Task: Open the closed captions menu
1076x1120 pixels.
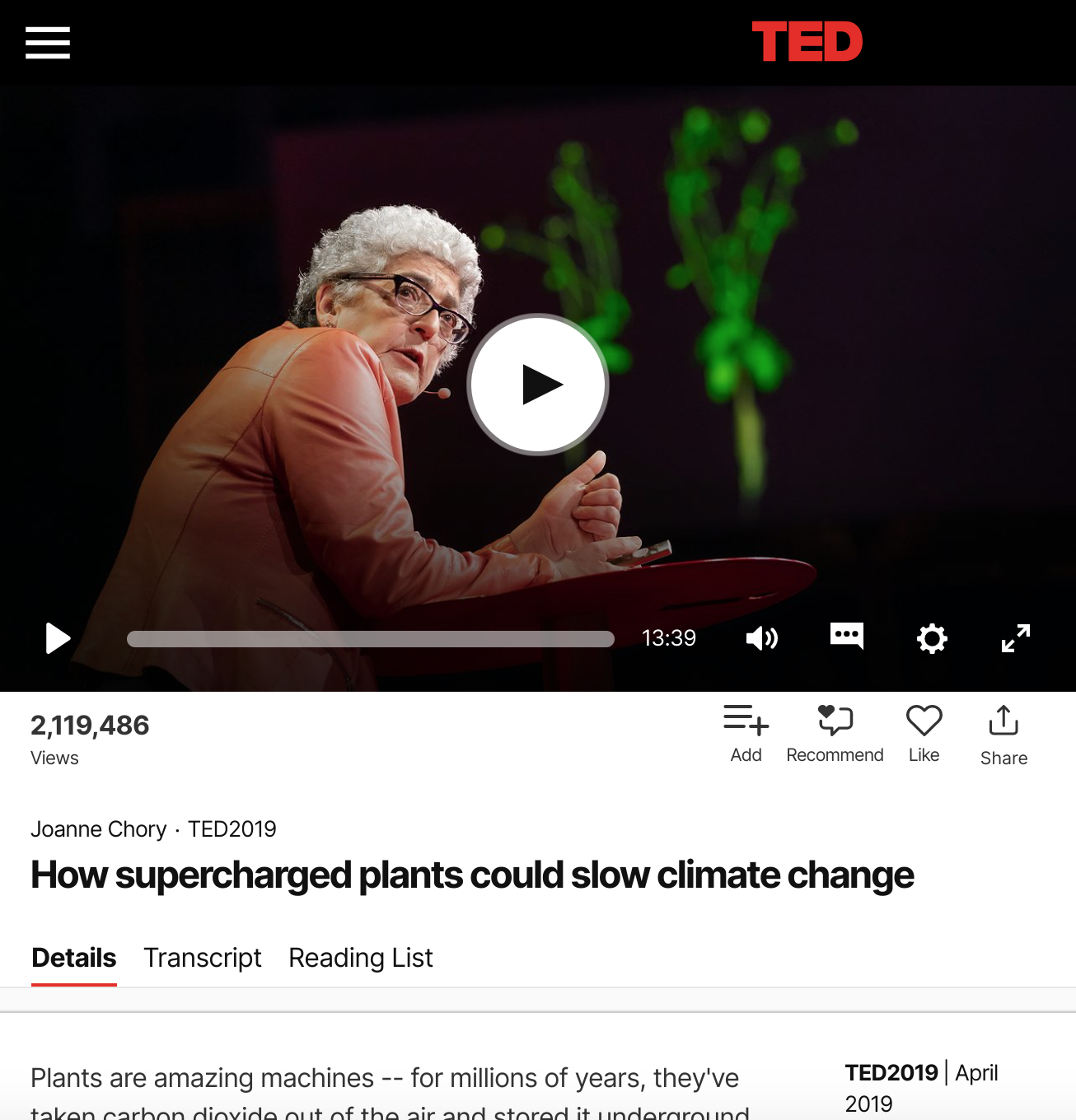Action: (847, 637)
